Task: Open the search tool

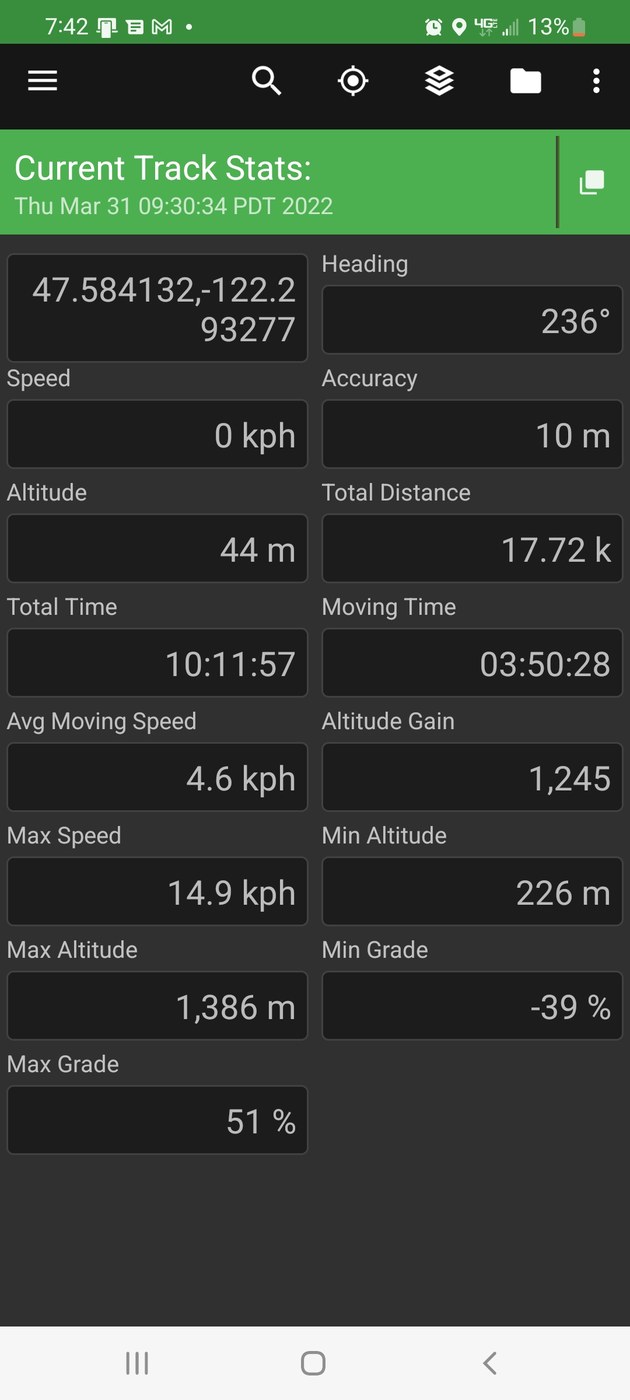Action: [x=266, y=81]
